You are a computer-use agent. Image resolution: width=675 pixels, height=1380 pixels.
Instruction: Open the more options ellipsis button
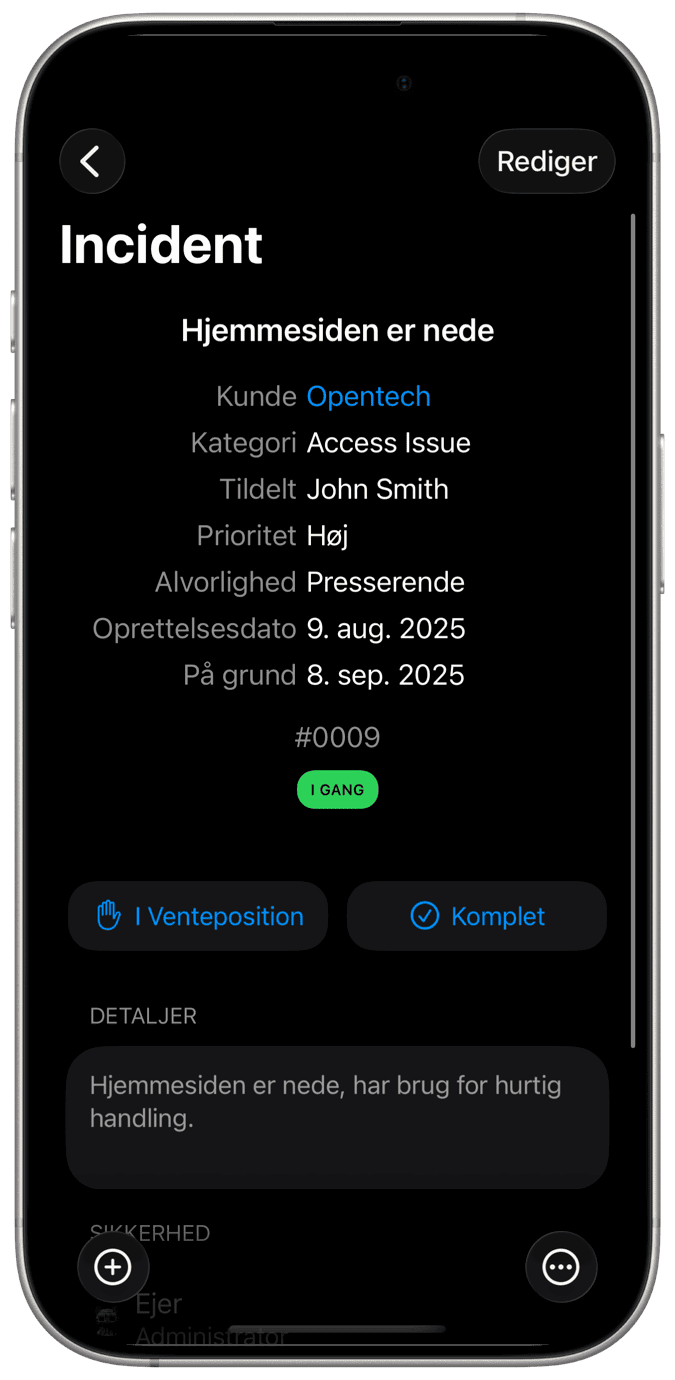560,1267
